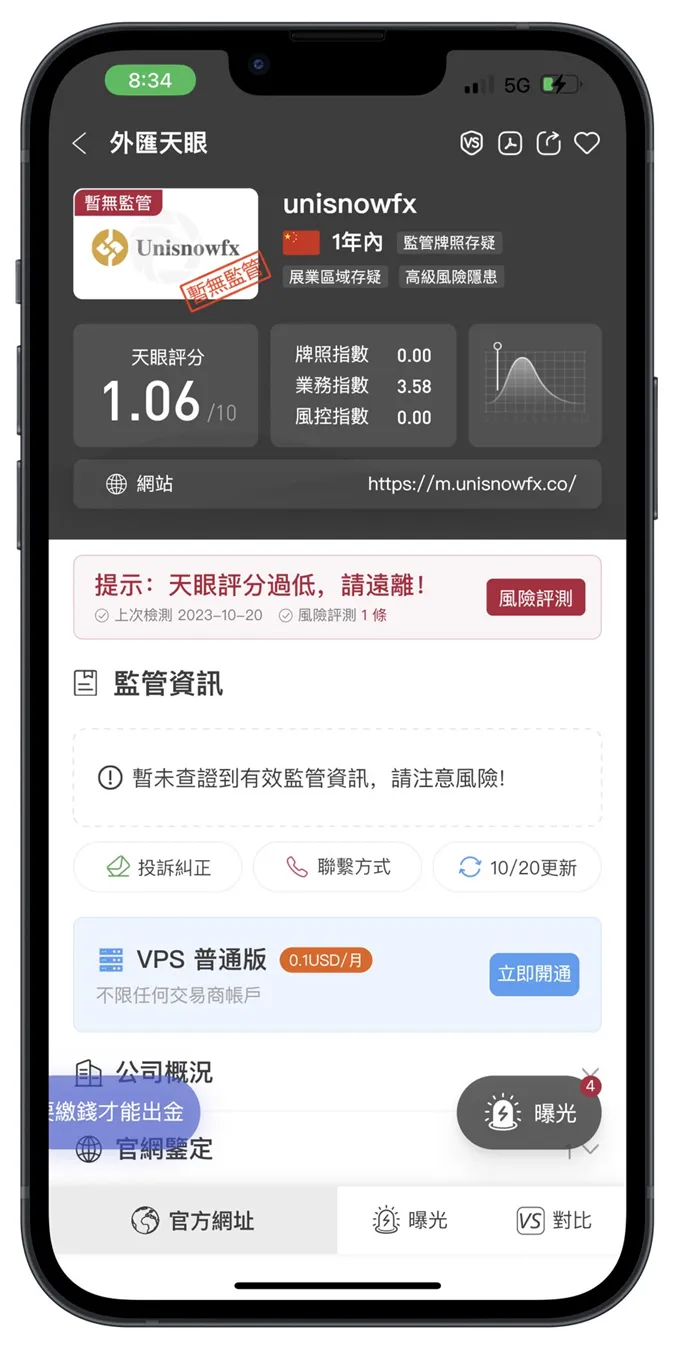
Task: Select 對比 in the bottom bar
Action: coord(554,1220)
